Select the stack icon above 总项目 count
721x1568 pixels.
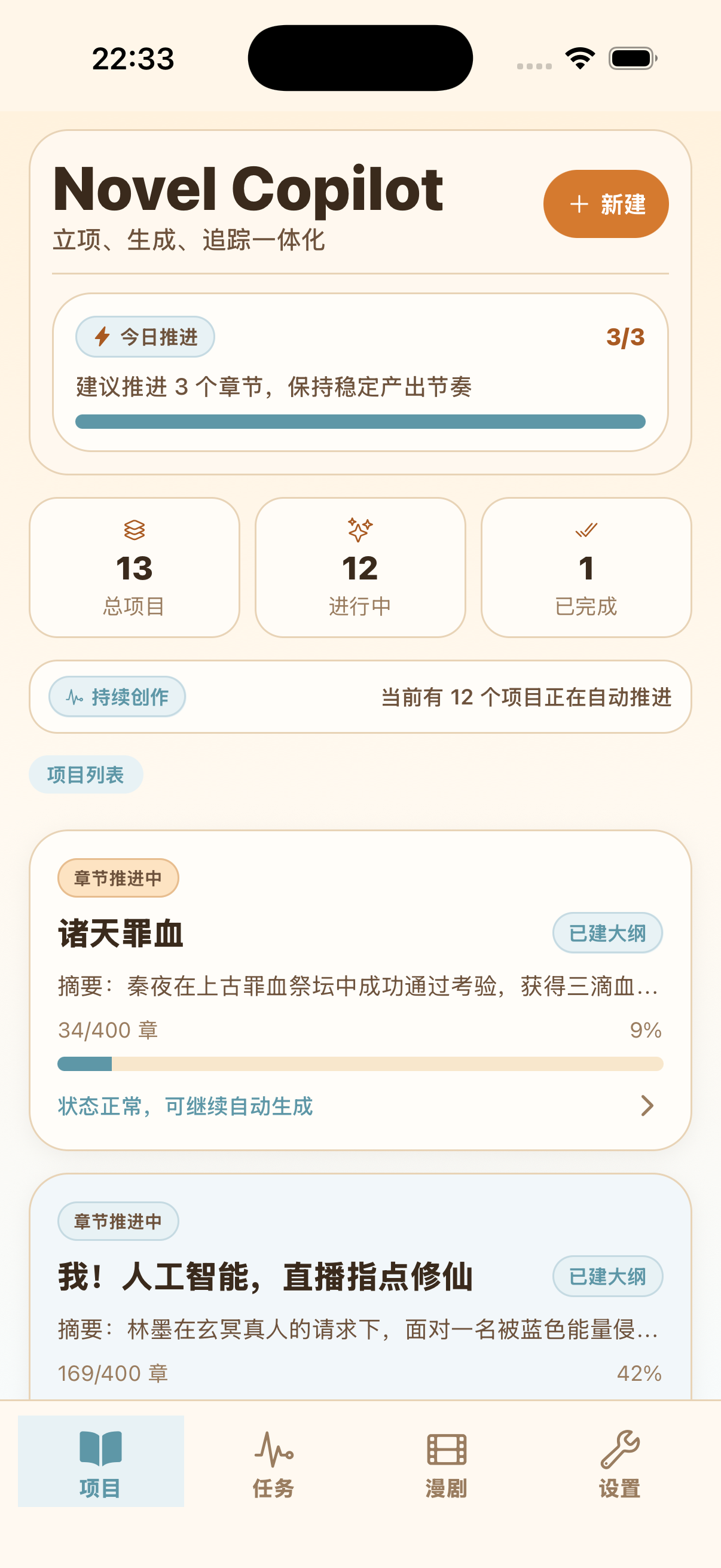click(x=135, y=532)
